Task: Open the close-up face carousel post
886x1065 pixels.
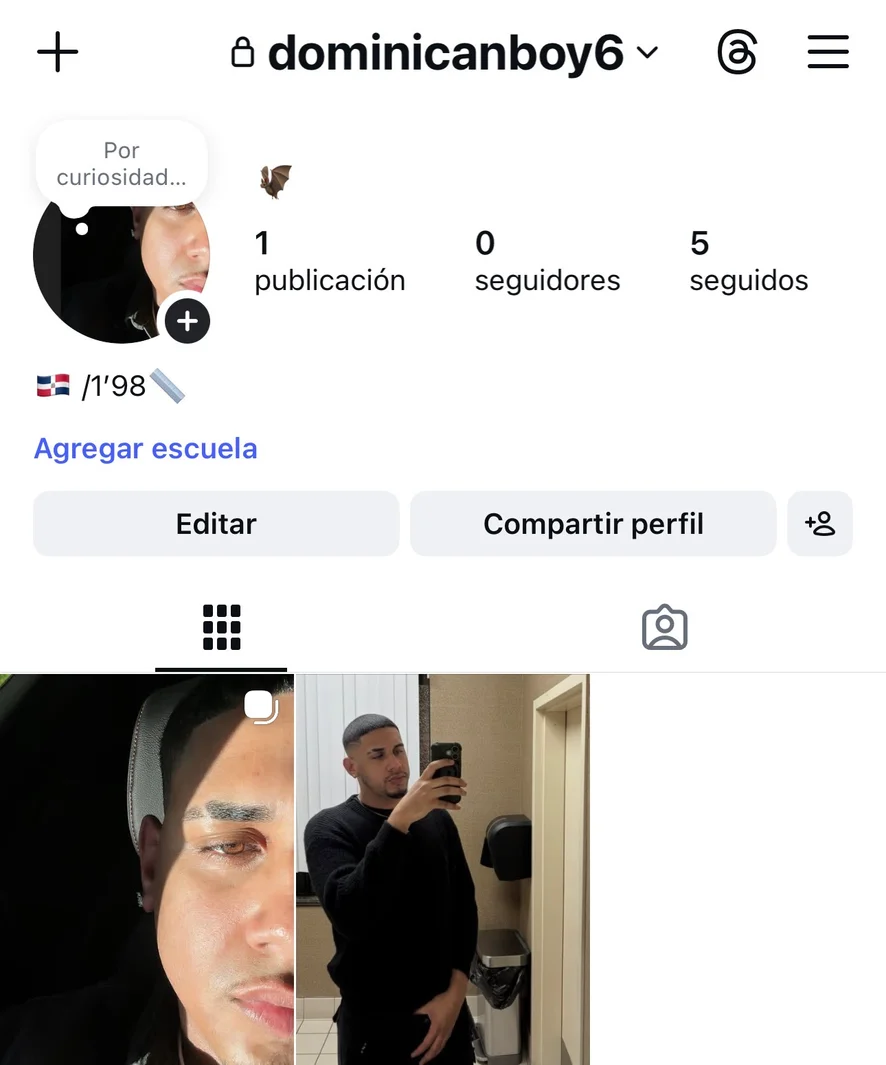Action: (x=147, y=868)
